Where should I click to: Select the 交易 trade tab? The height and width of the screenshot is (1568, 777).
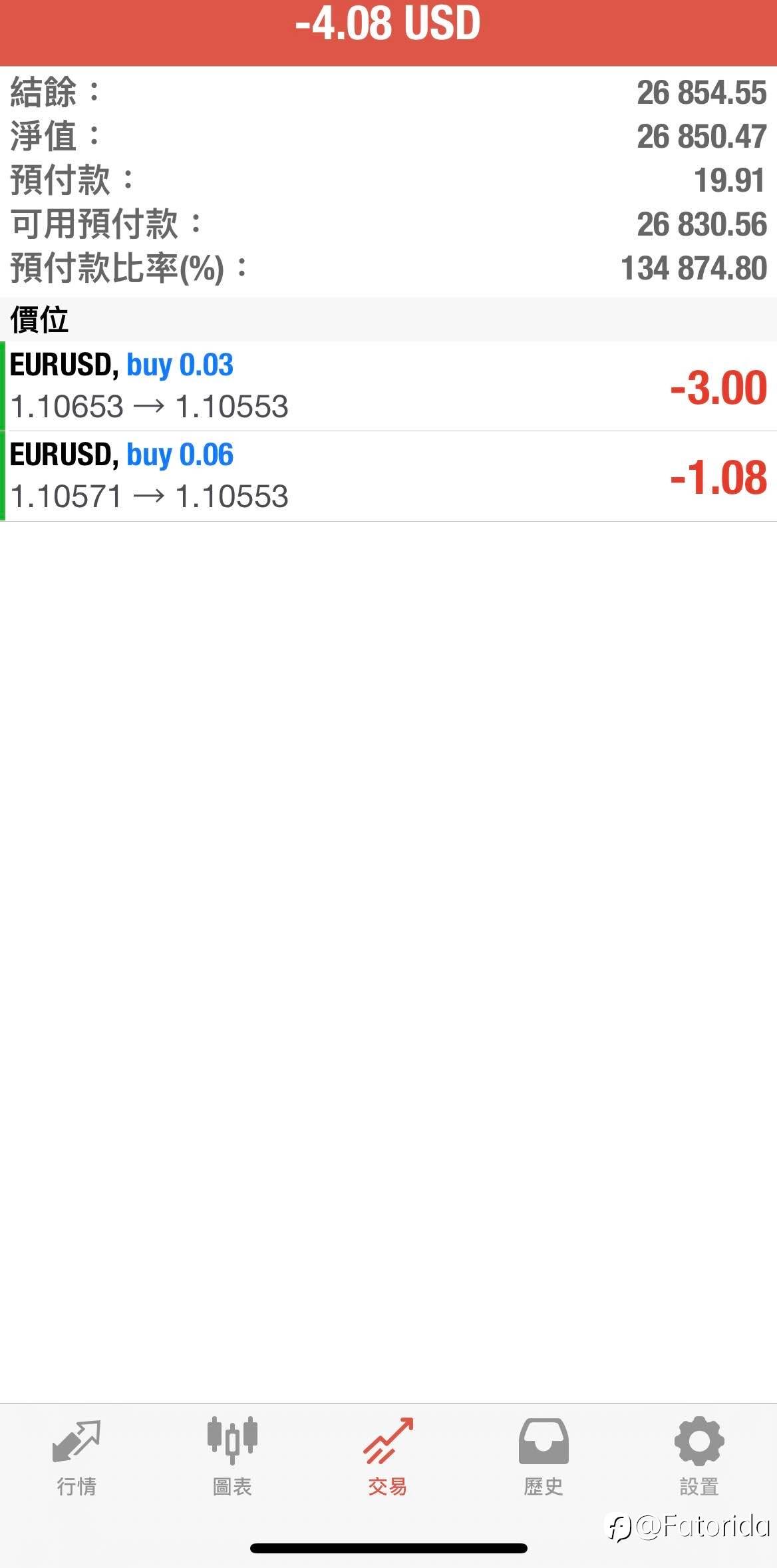tap(388, 1457)
